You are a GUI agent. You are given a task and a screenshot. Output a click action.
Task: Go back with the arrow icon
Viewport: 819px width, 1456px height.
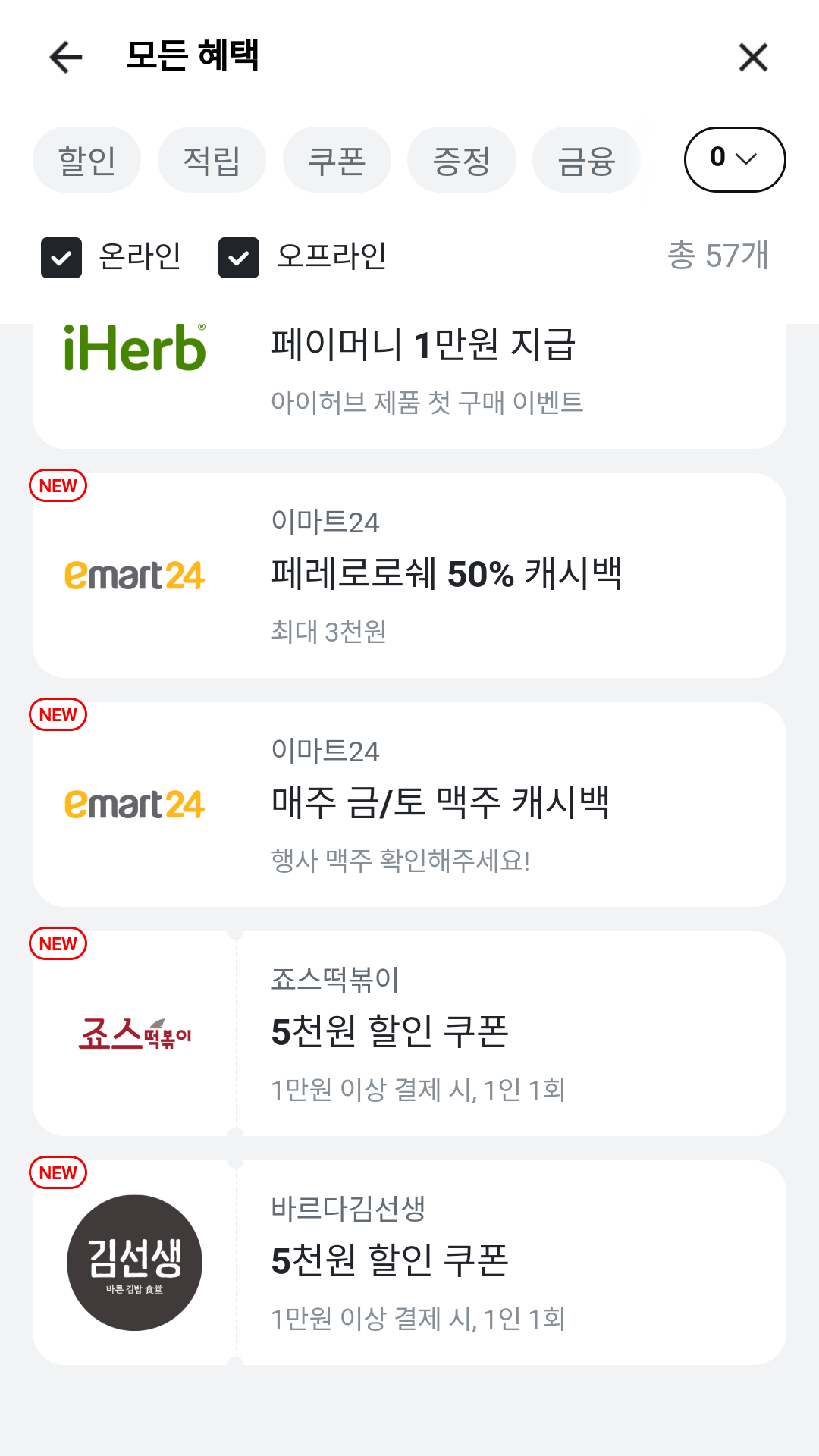66,58
